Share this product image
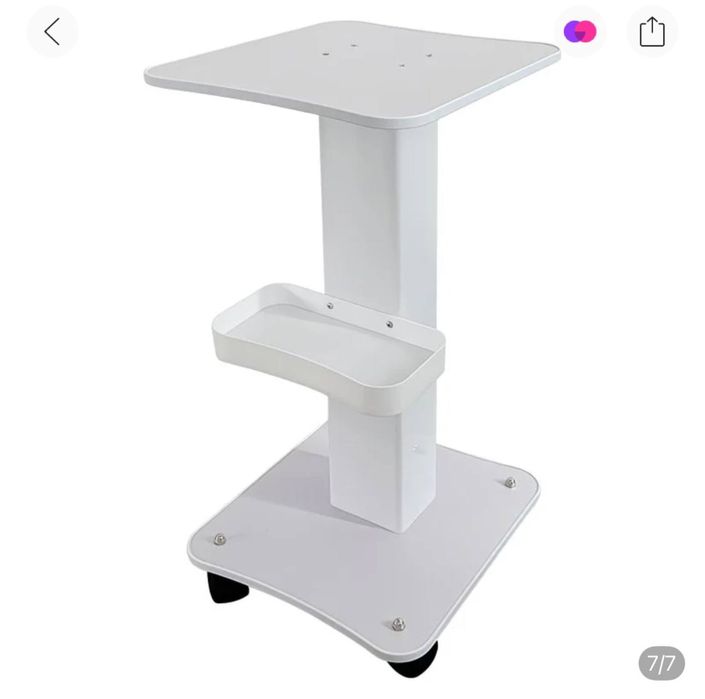Viewport: 705px width, 699px height. [651, 32]
